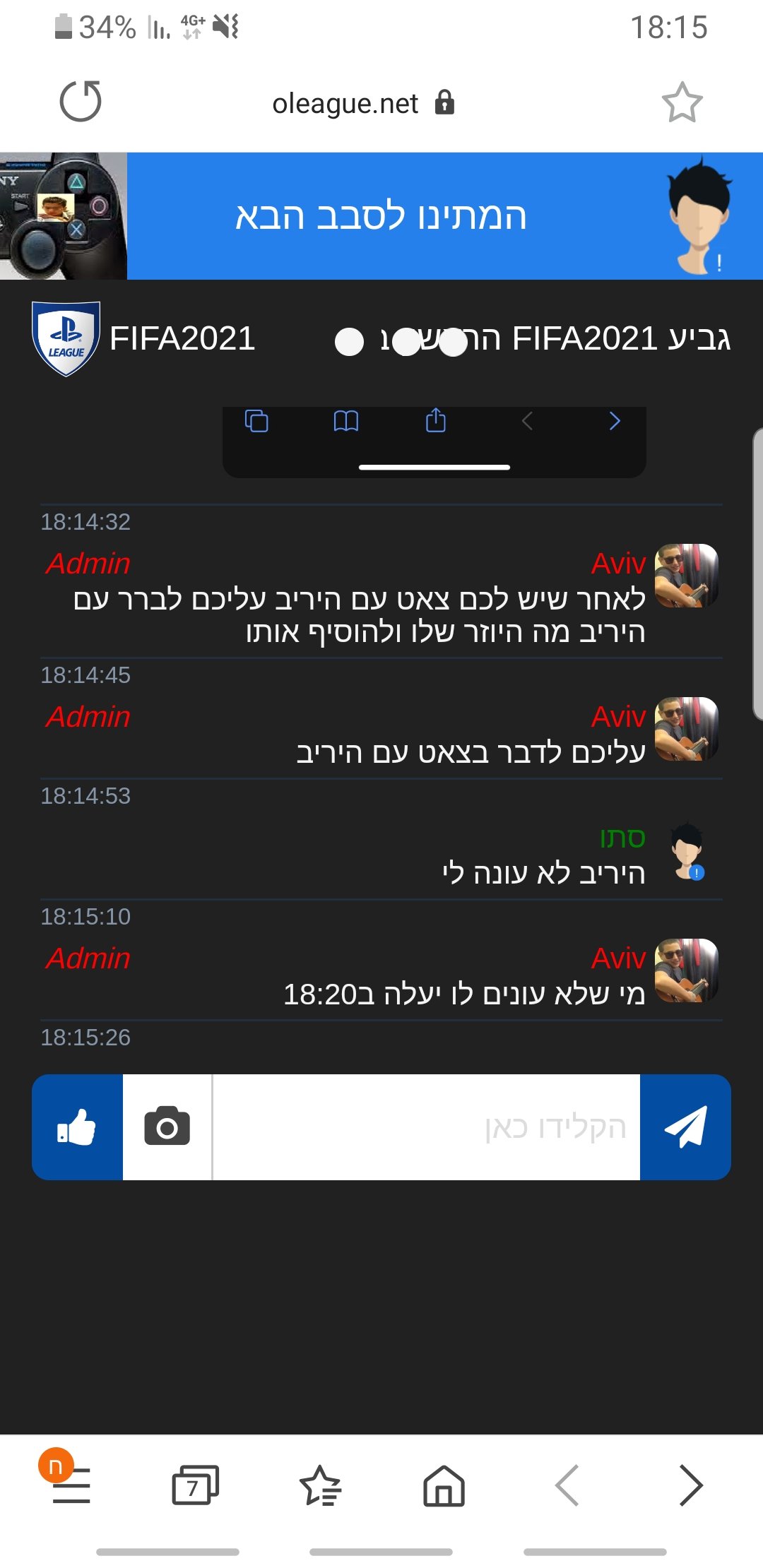
Task: Reload the oleague.net page
Action: pyautogui.click(x=81, y=102)
